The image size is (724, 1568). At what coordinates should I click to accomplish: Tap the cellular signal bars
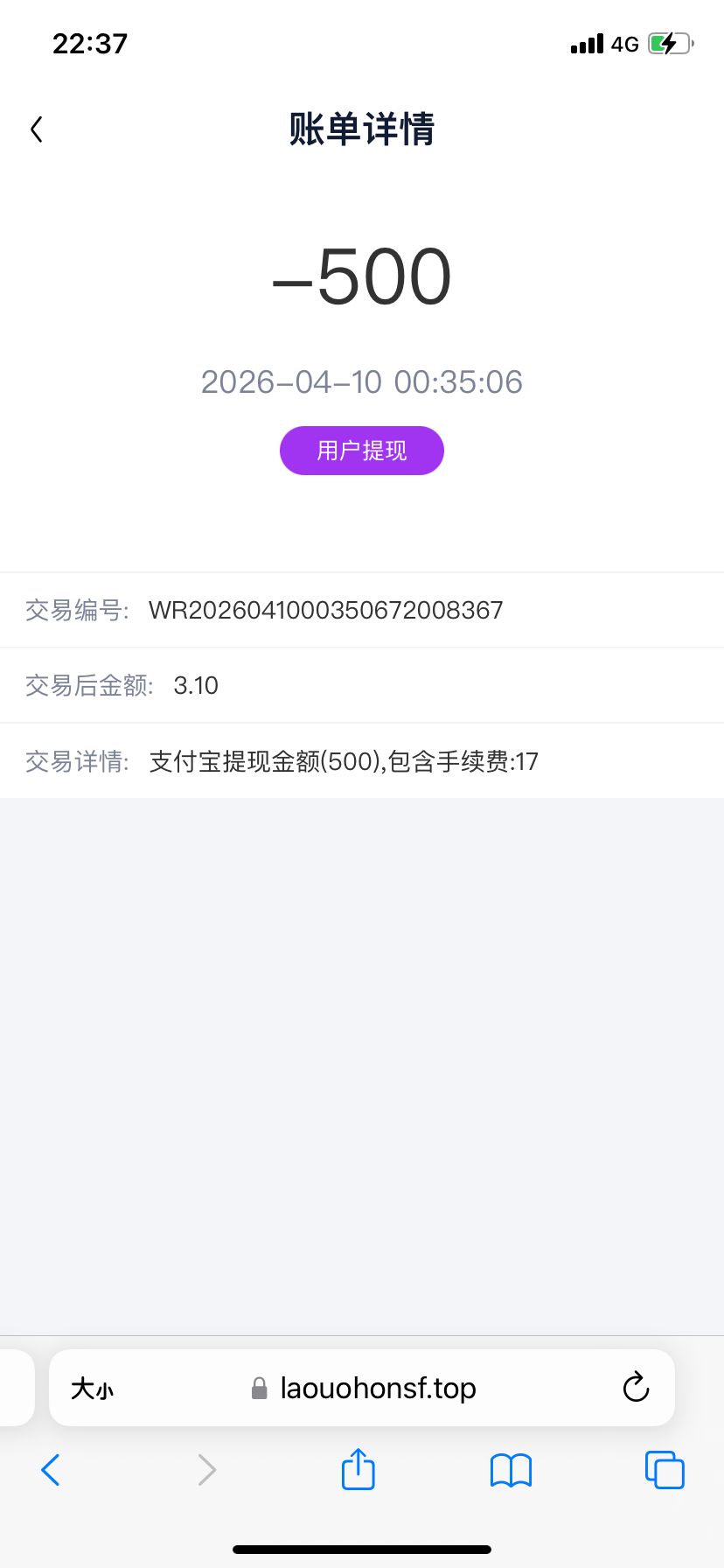(x=587, y=43)
